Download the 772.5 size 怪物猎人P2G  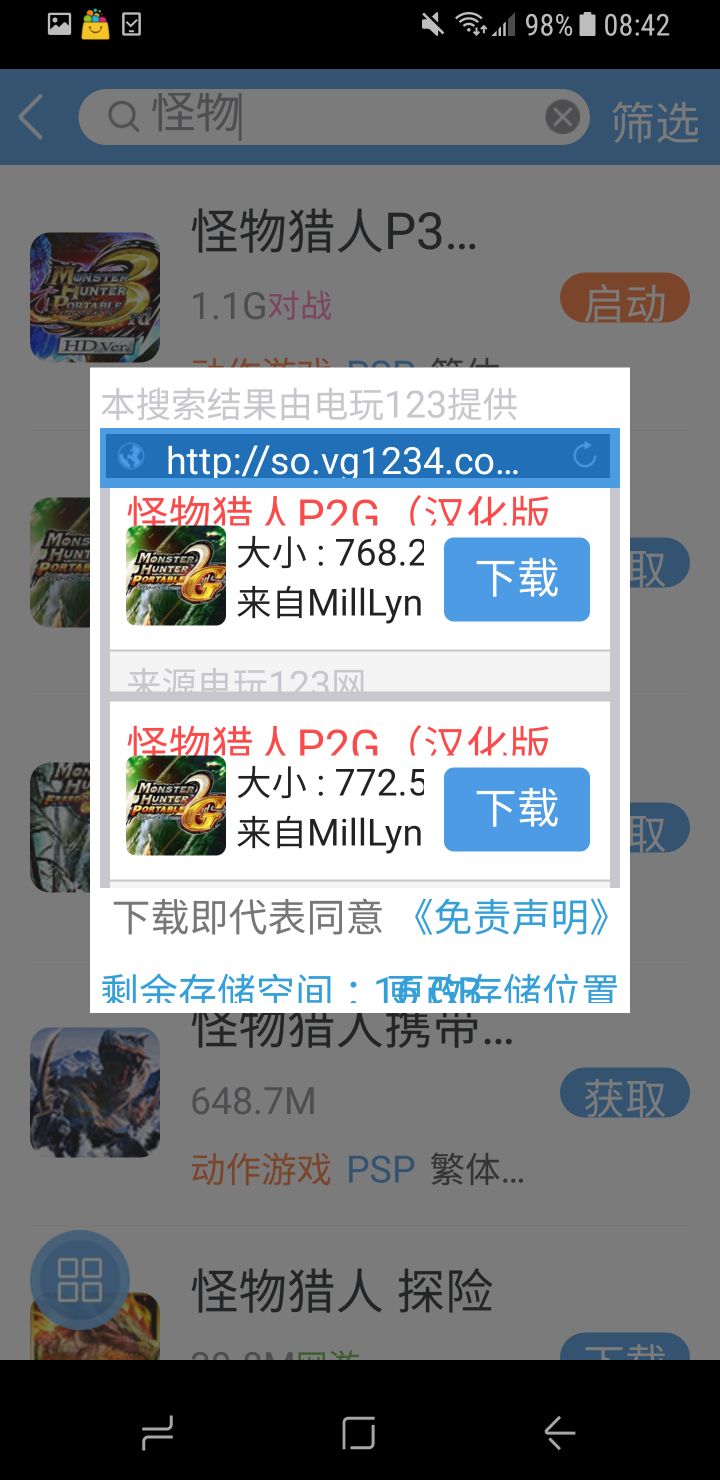coord(516,808)
